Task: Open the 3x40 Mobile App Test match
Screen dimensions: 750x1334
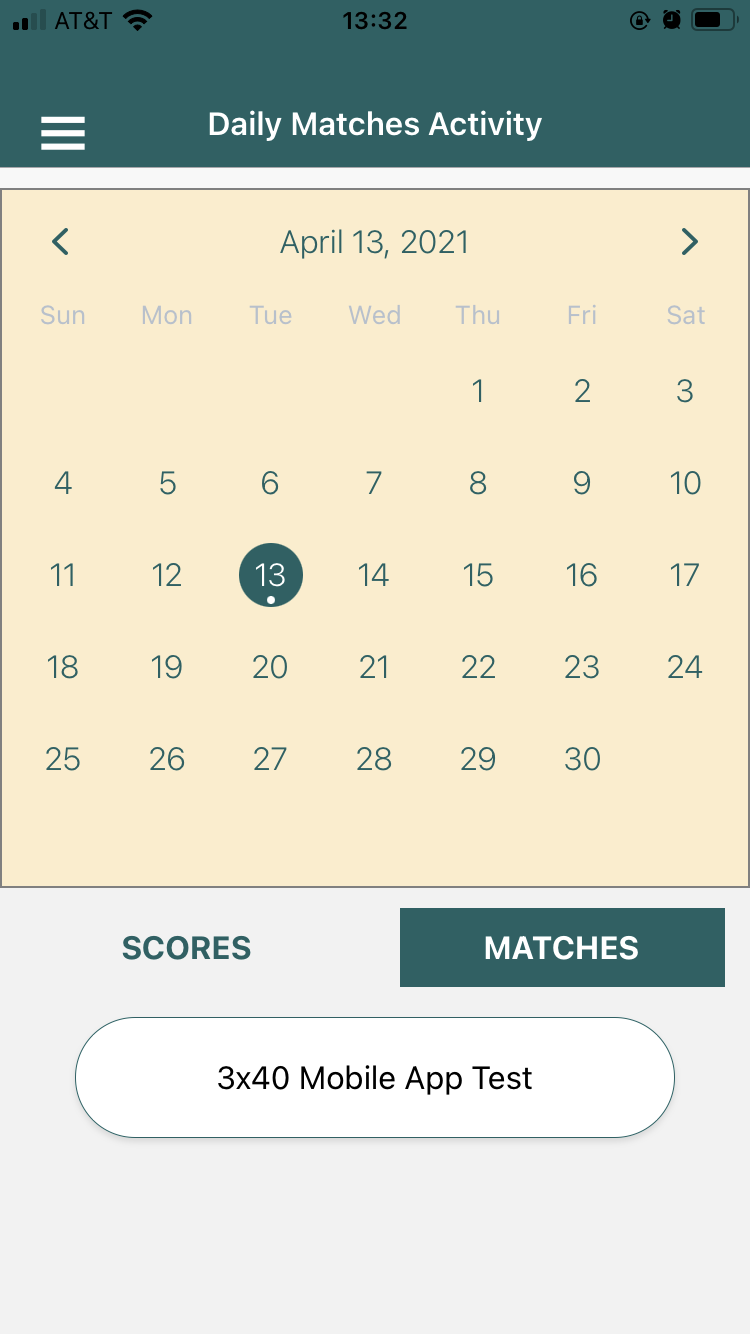Action: (x=375, y=1078)
